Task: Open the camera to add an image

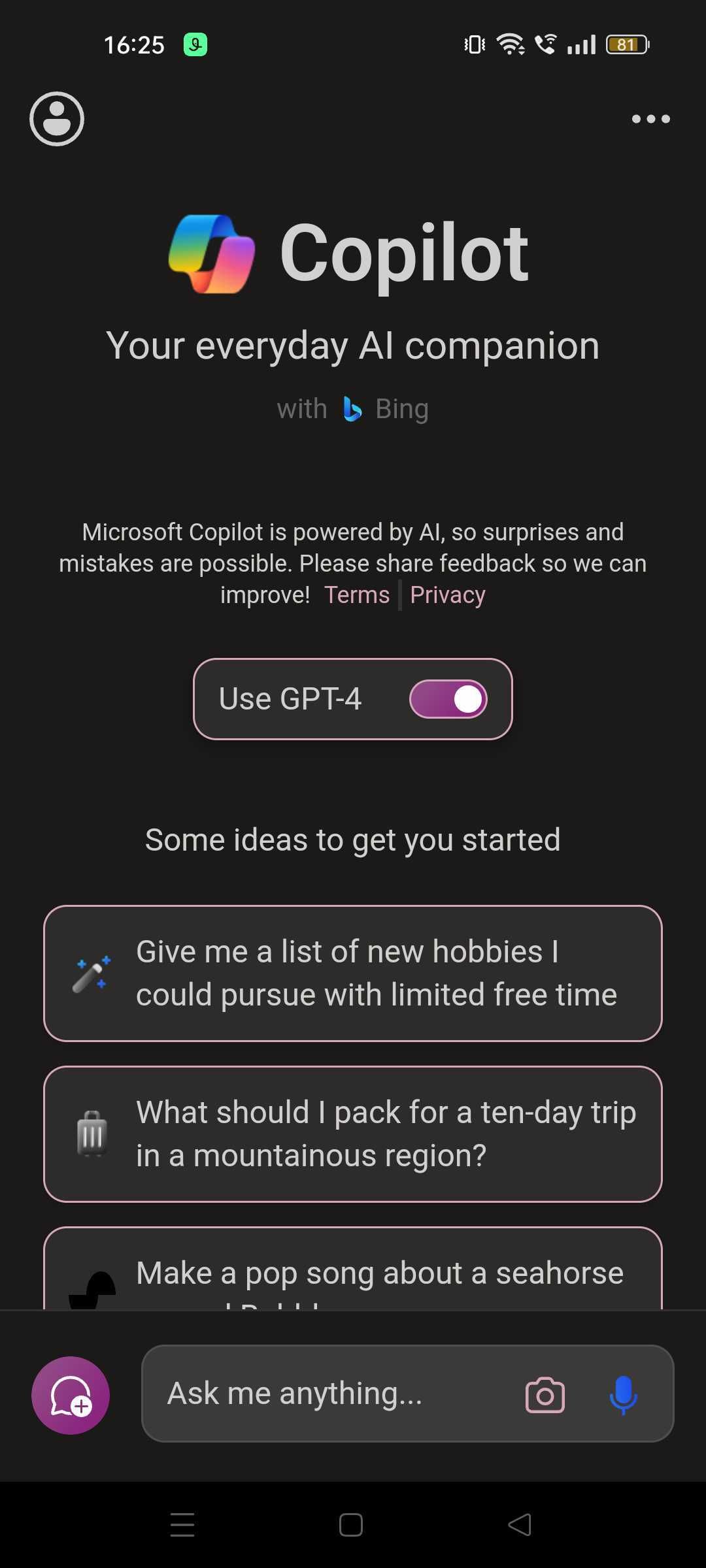Action: coord(545,1396)
